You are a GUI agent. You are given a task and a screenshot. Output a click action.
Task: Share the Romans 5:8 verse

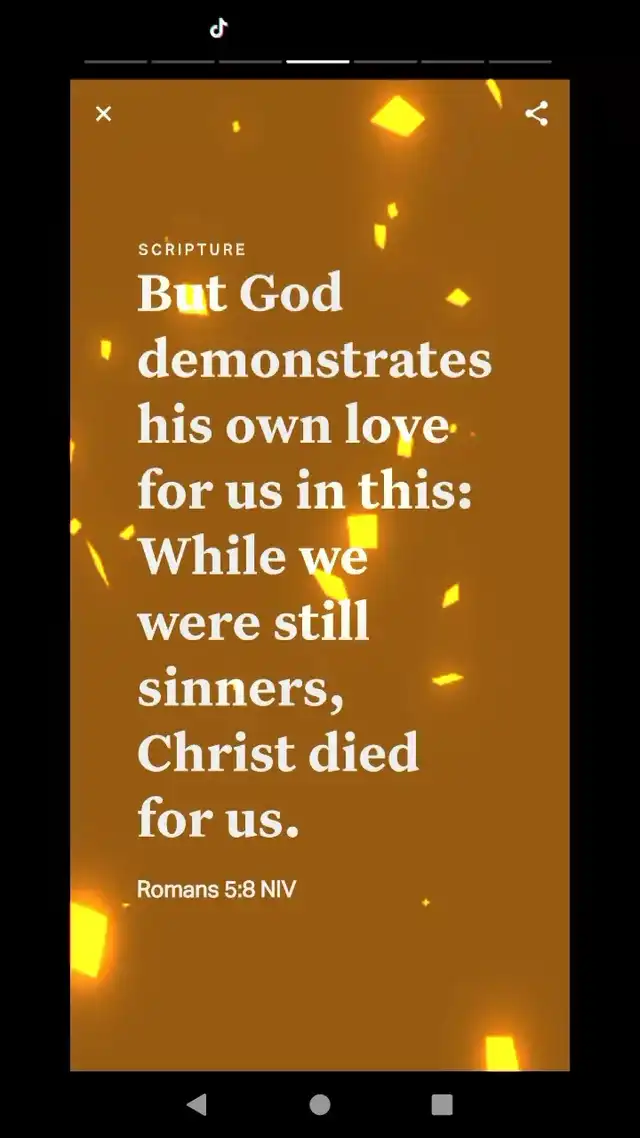[536, 114]
